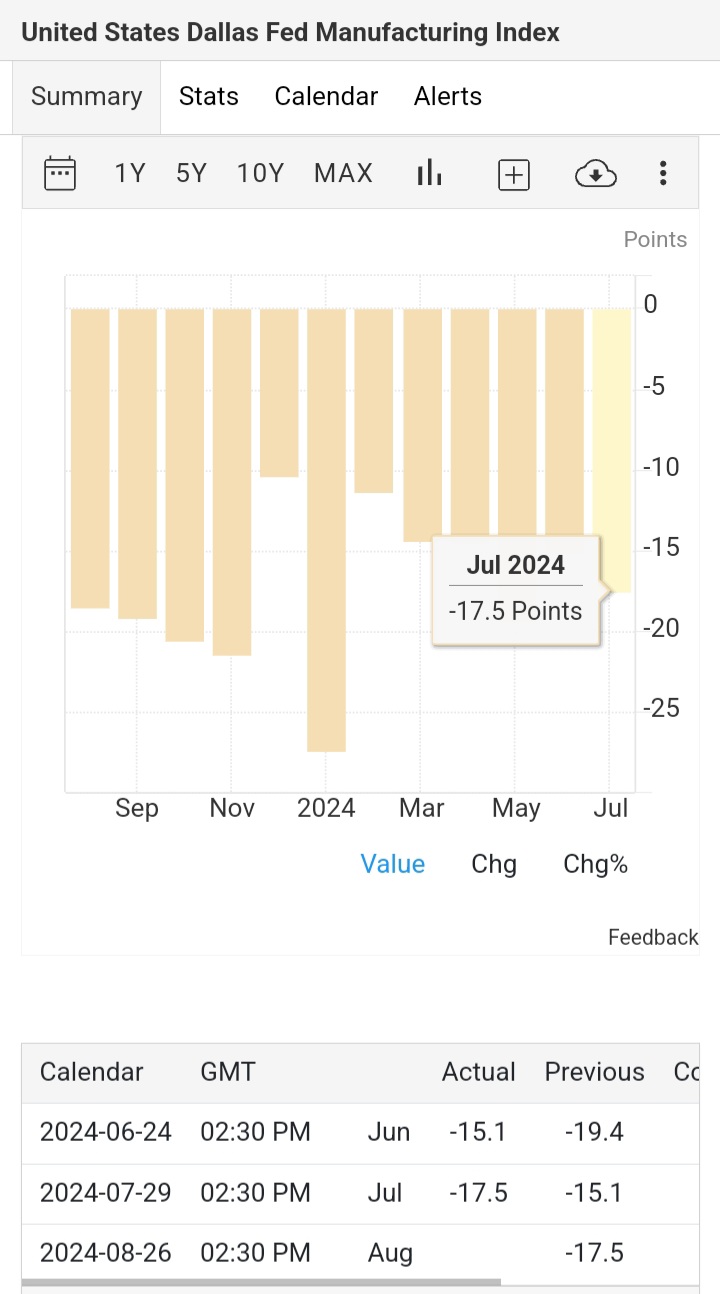
Task: Show 10Y chart history
Action: [260, 174]
